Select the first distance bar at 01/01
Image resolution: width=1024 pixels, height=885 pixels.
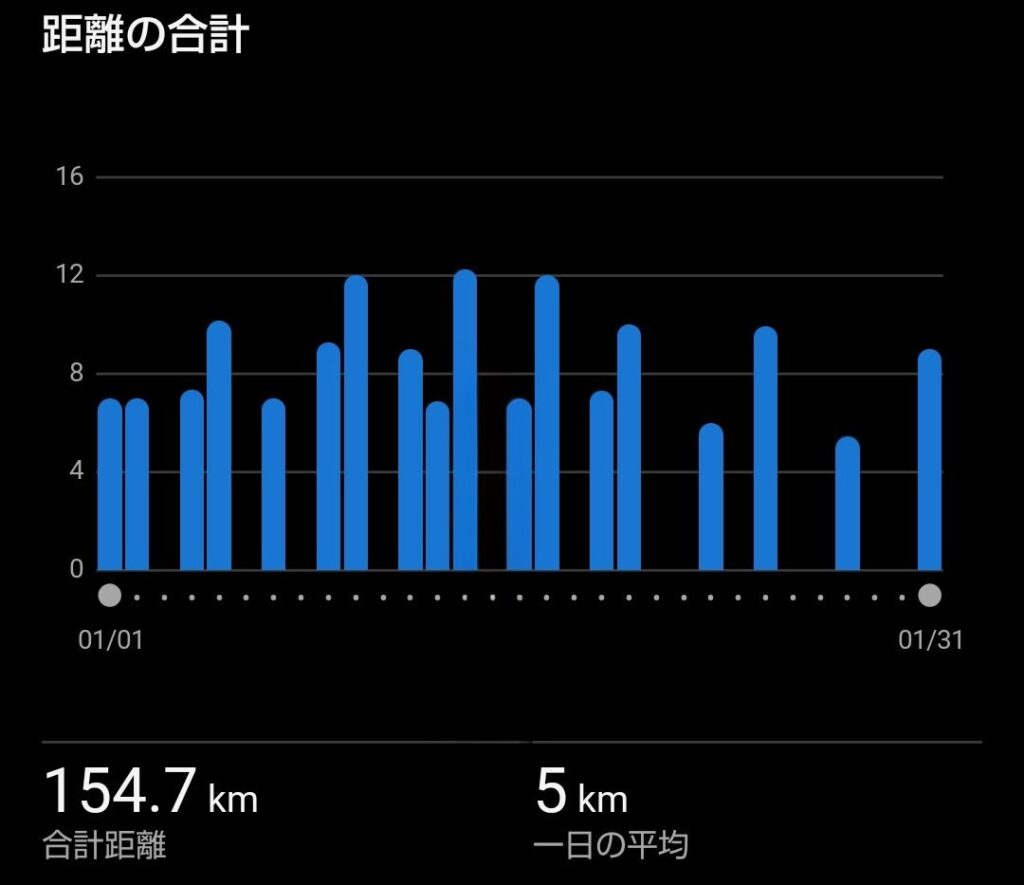(x=110, y=486)
